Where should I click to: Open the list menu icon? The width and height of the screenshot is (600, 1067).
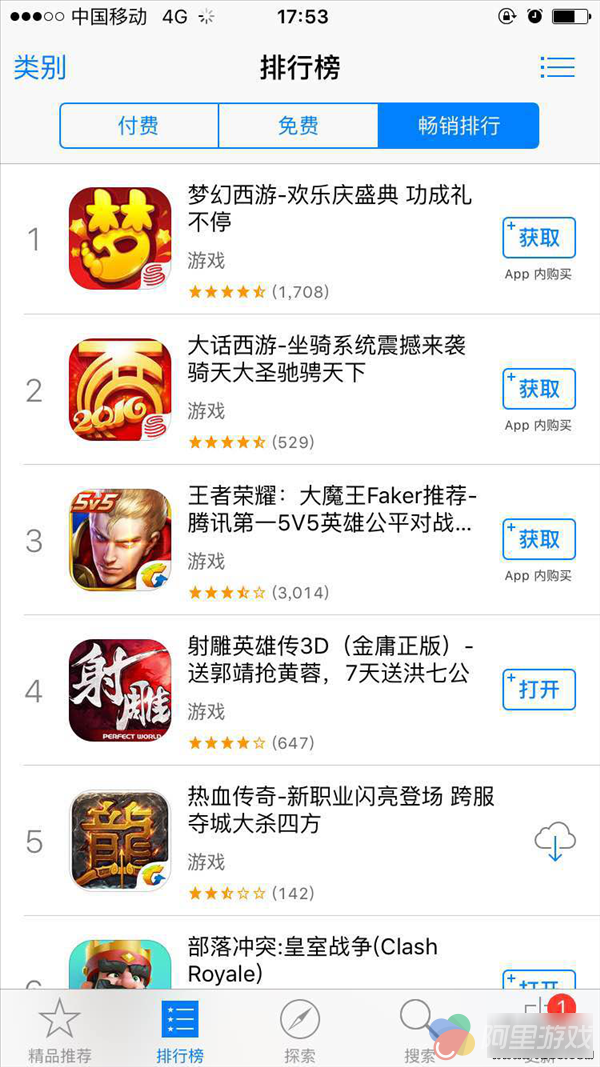pos(557,67)
